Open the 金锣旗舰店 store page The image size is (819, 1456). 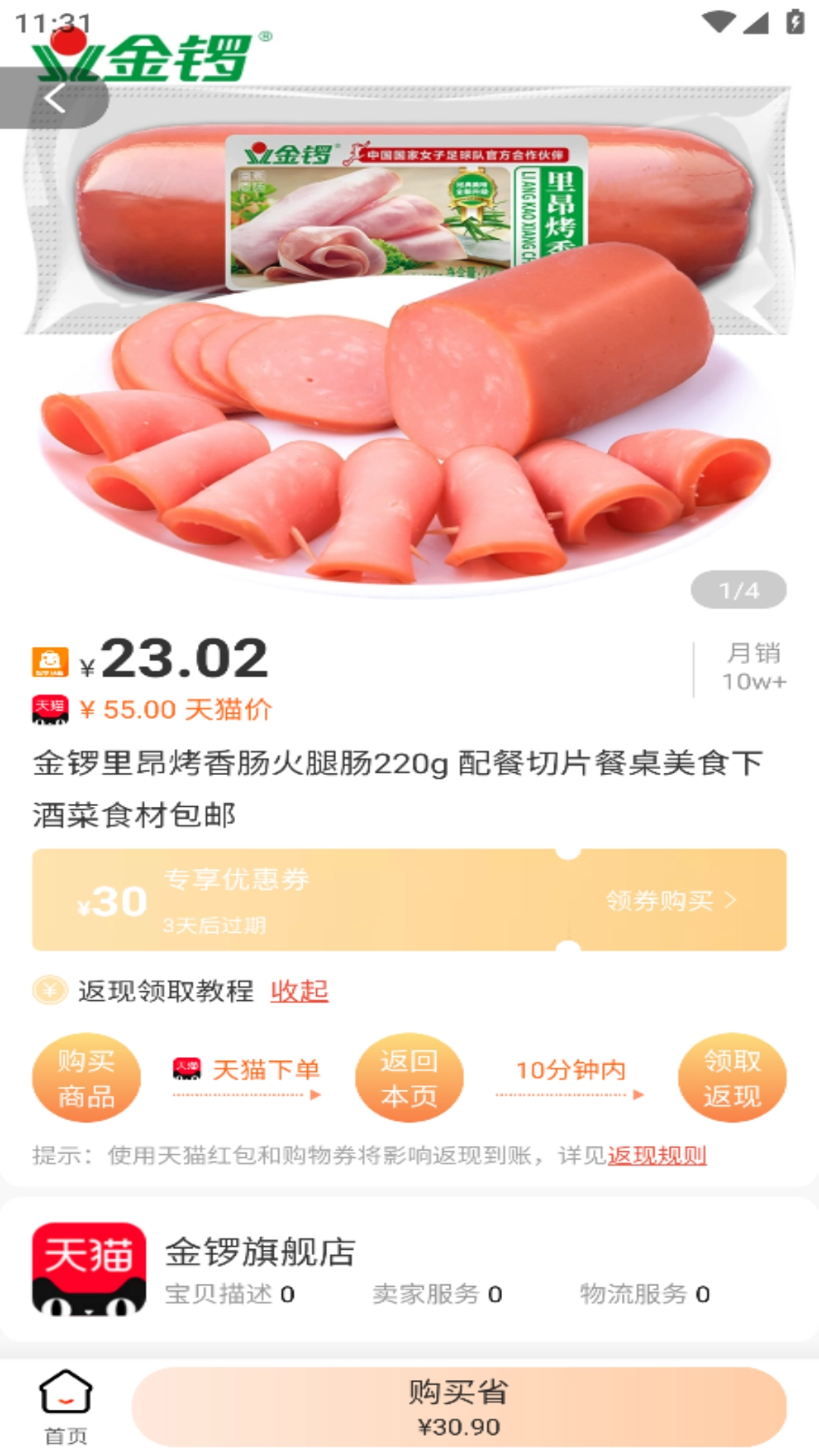point(258,1251)
